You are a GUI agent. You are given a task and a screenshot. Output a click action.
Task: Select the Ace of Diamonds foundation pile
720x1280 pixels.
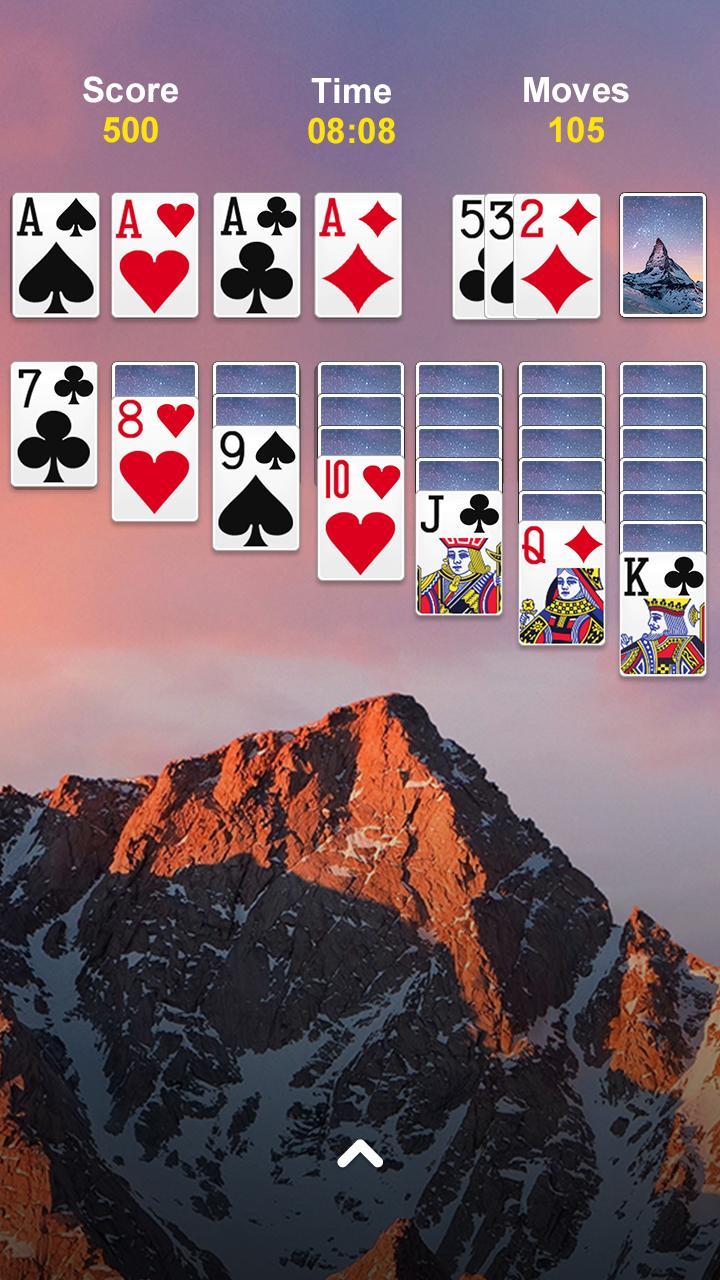click(357, 253)
